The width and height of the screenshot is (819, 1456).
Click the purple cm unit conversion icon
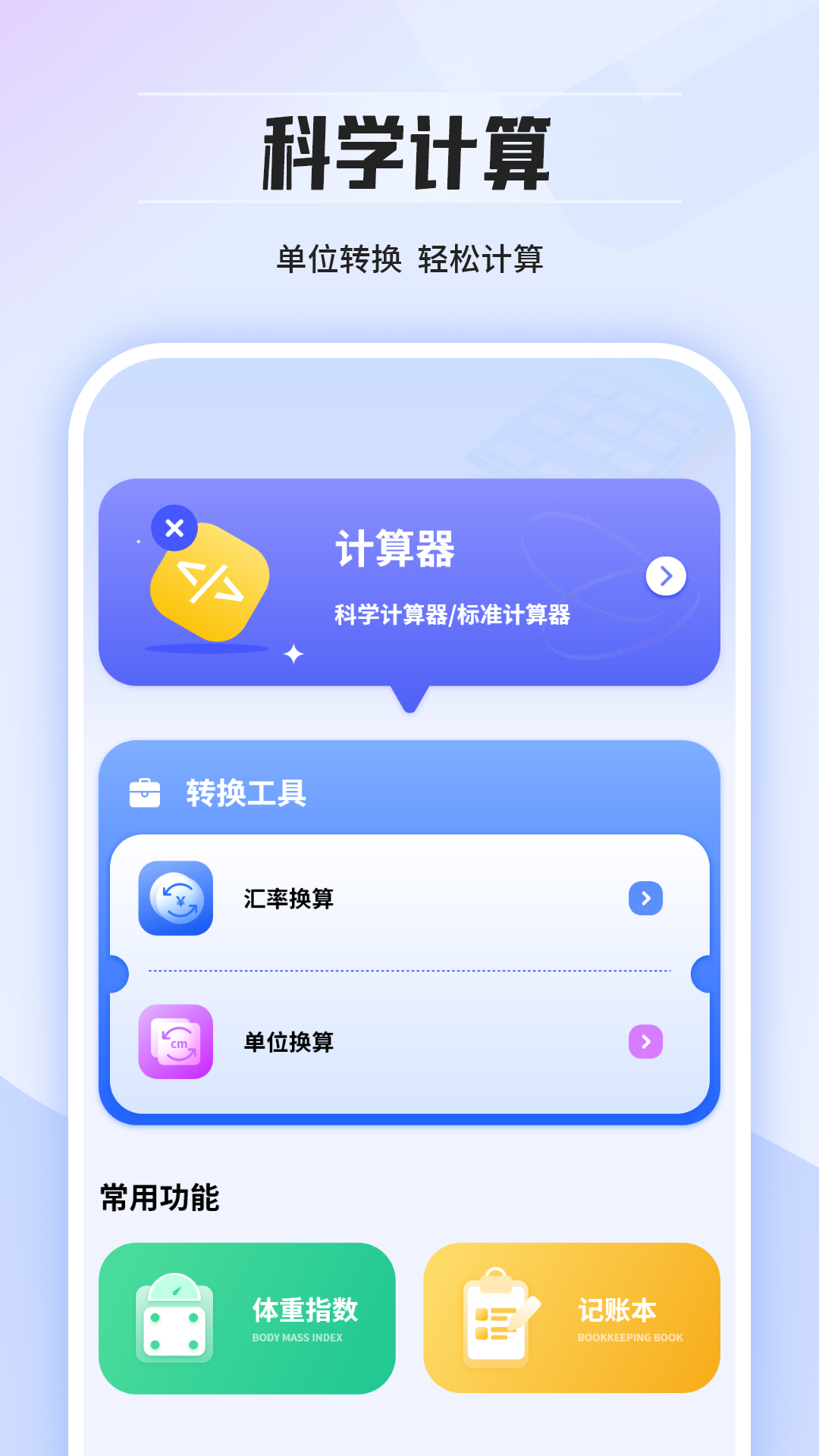(x=175, y=1040)
